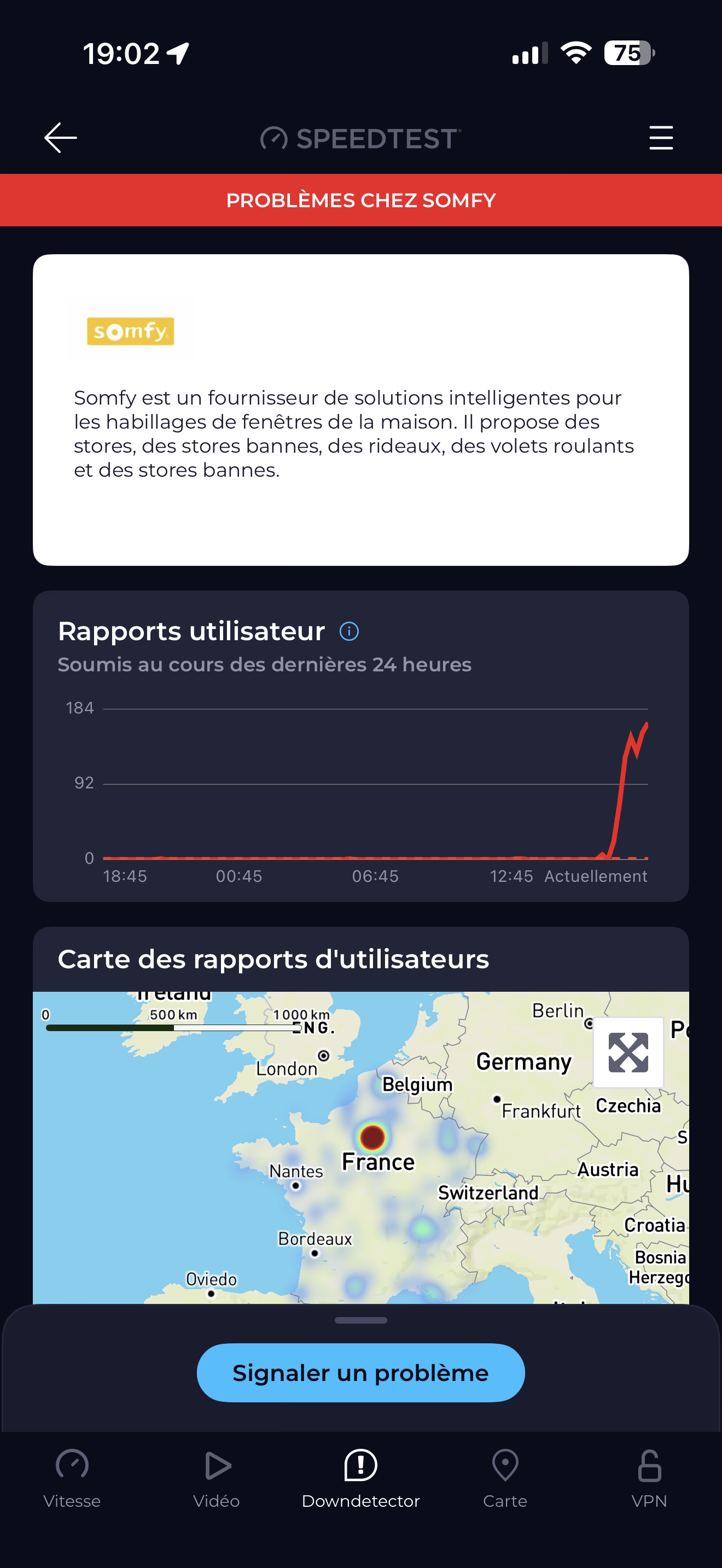This screenshot has height=1568, width=722.
Task: Open the hamburger menu
Action: tap(661, 138)
